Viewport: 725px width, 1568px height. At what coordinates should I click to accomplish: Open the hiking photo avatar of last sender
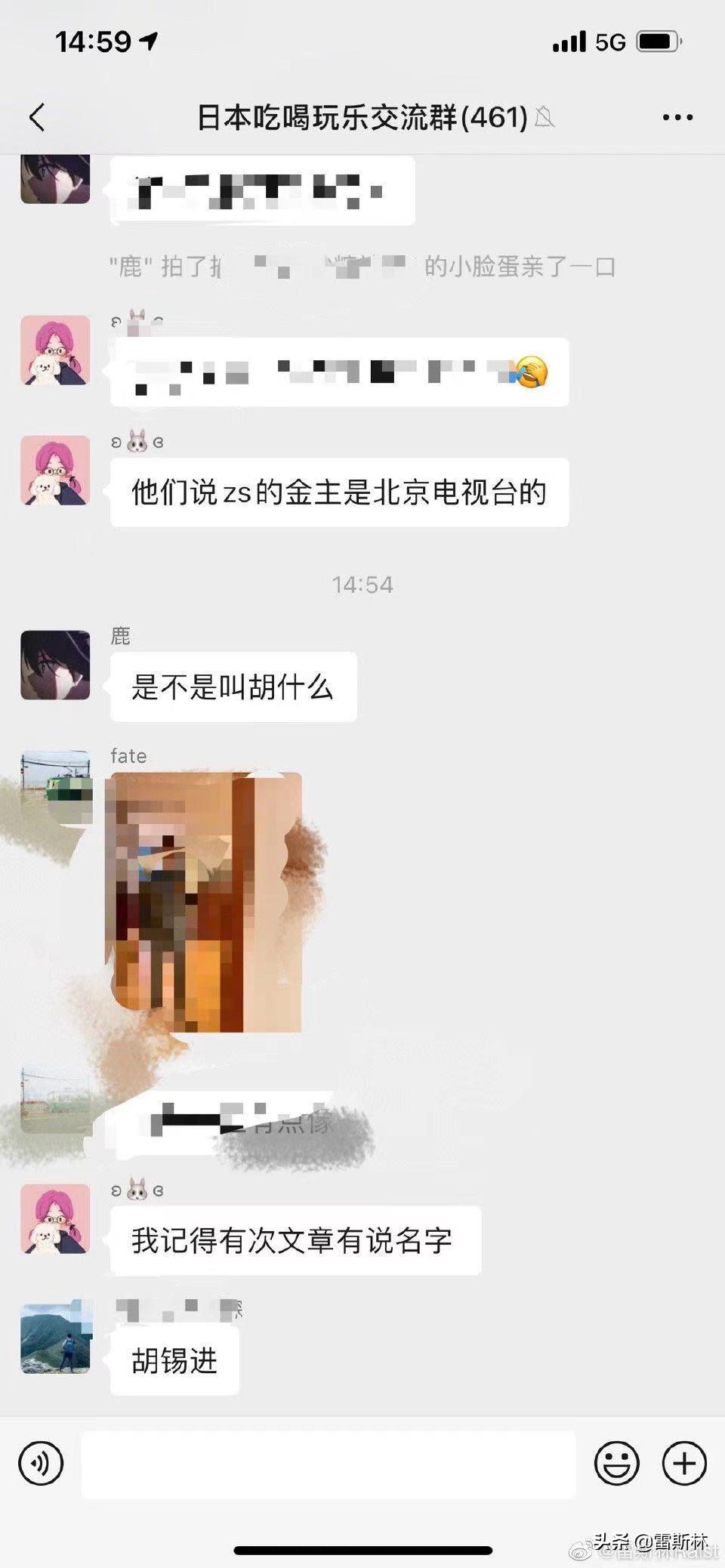(55, 1344)
